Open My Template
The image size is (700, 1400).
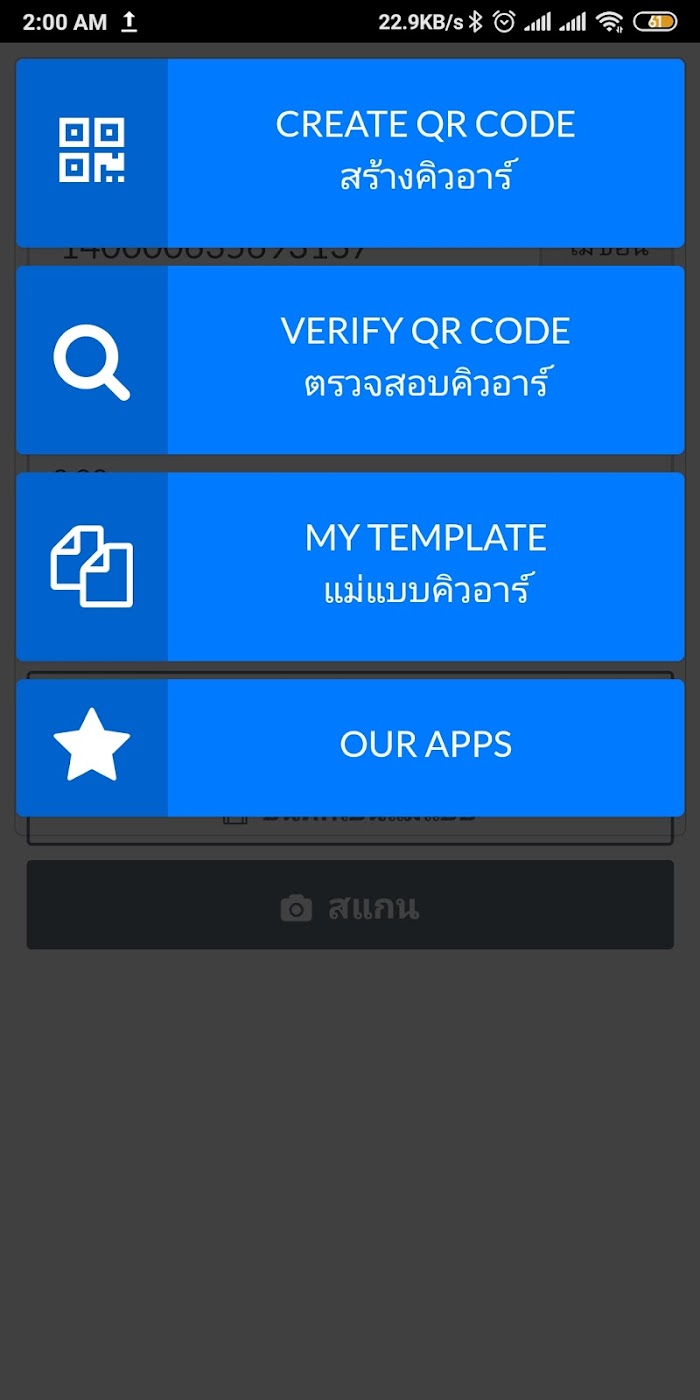coord(350,566)
